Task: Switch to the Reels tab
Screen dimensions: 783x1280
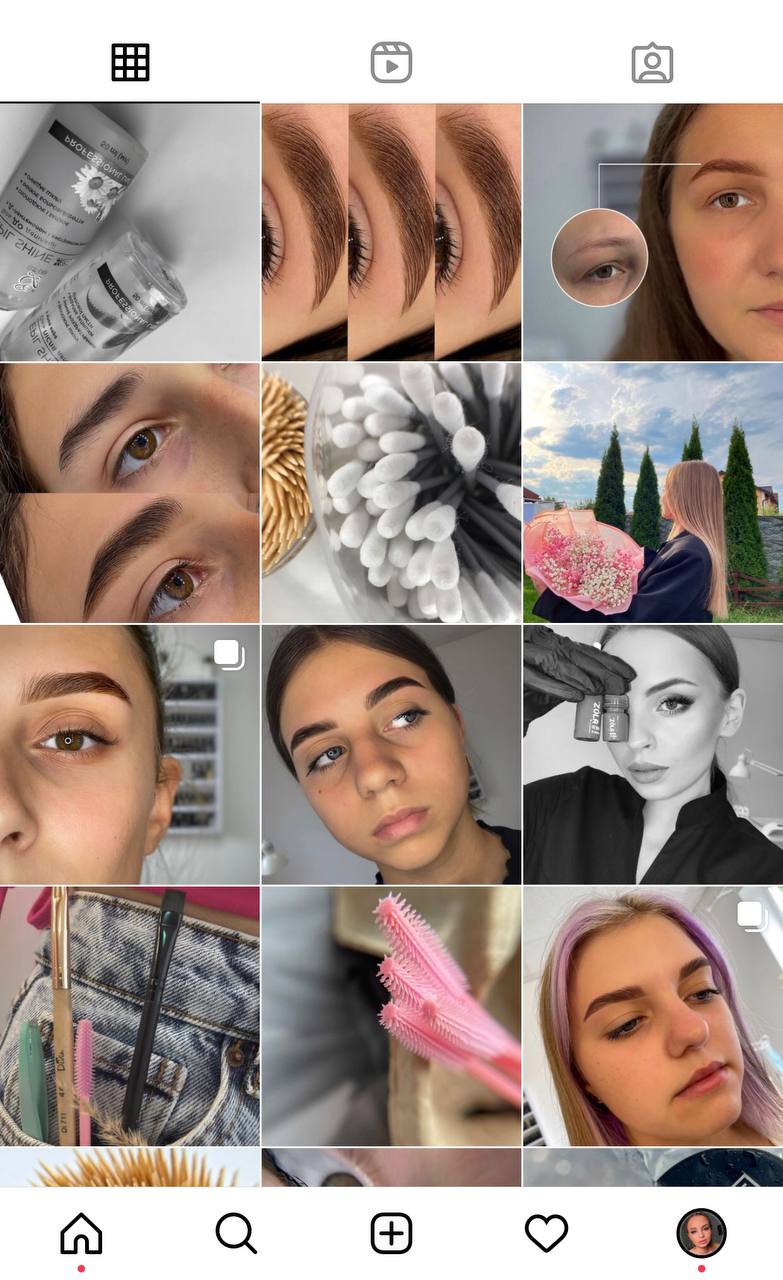Action: pos(391,63)
